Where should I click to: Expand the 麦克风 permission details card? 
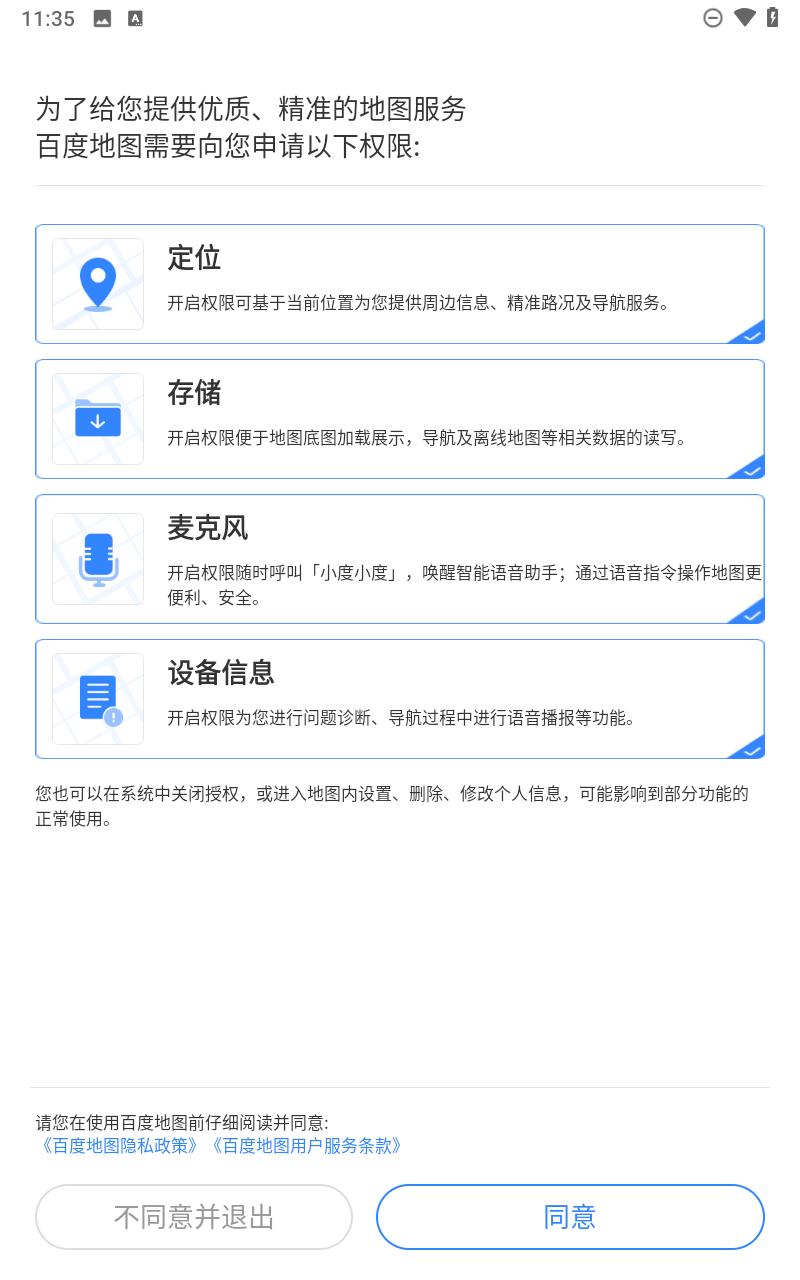[400, 558]
